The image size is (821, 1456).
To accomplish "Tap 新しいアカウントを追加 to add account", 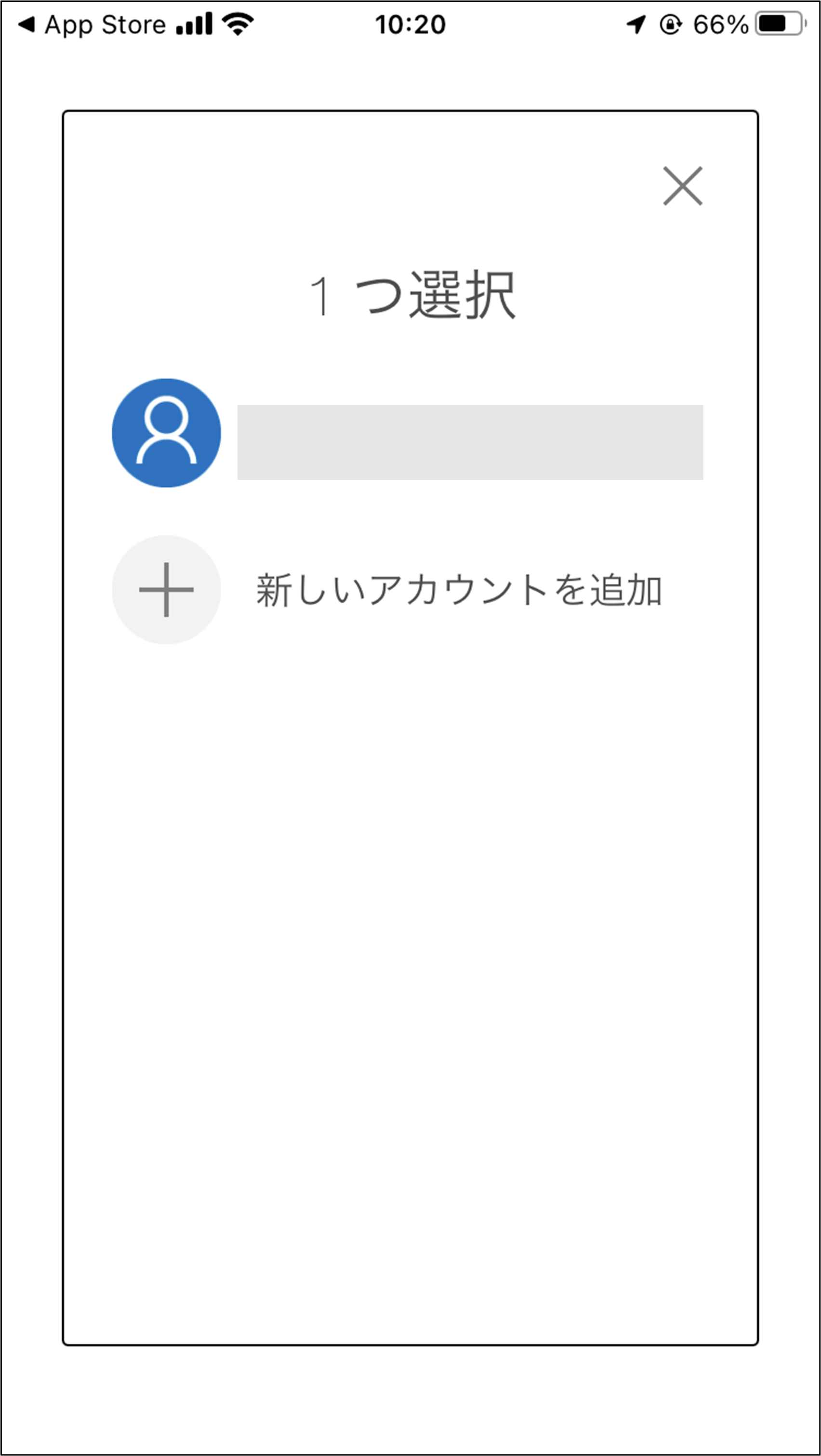I will pos(458,590).
